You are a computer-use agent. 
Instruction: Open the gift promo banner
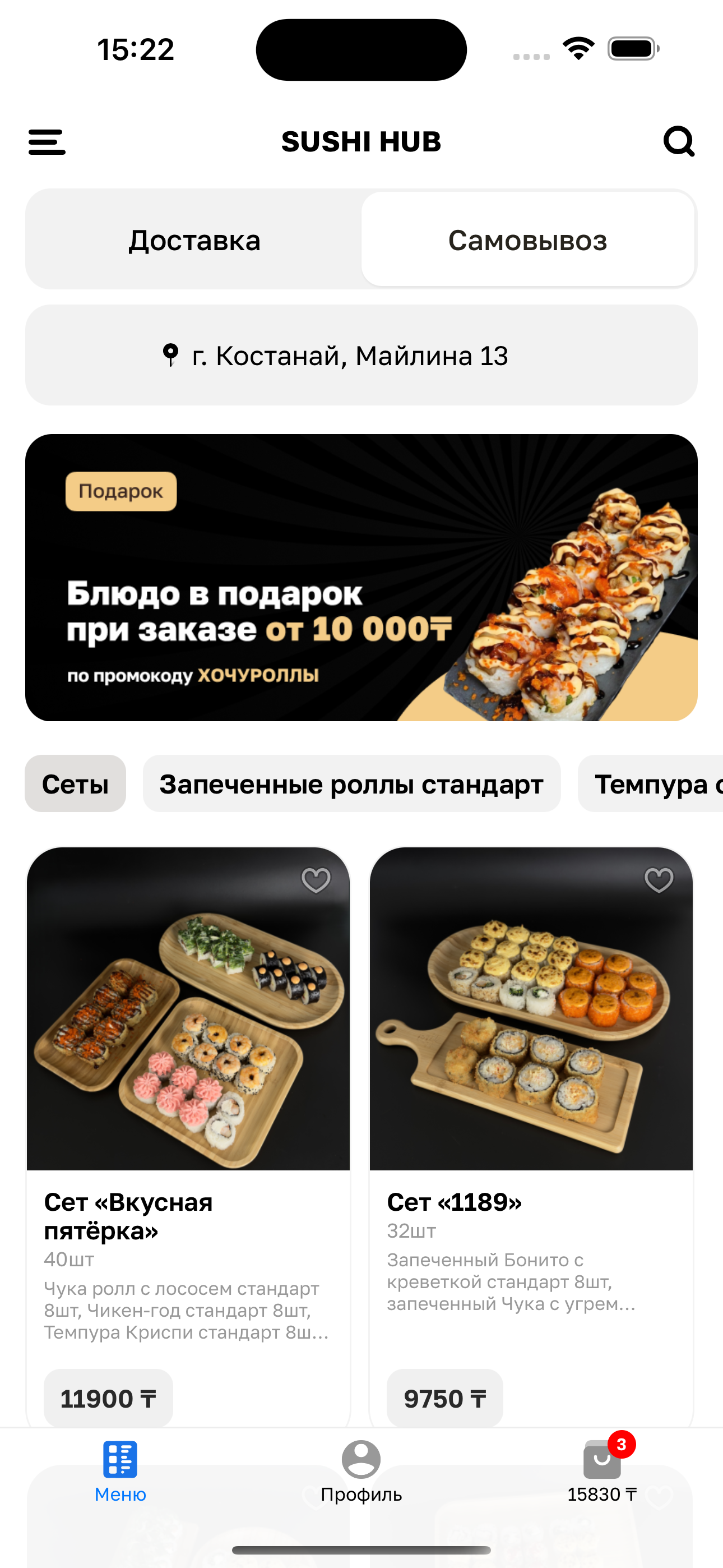[x=361, y=577]
